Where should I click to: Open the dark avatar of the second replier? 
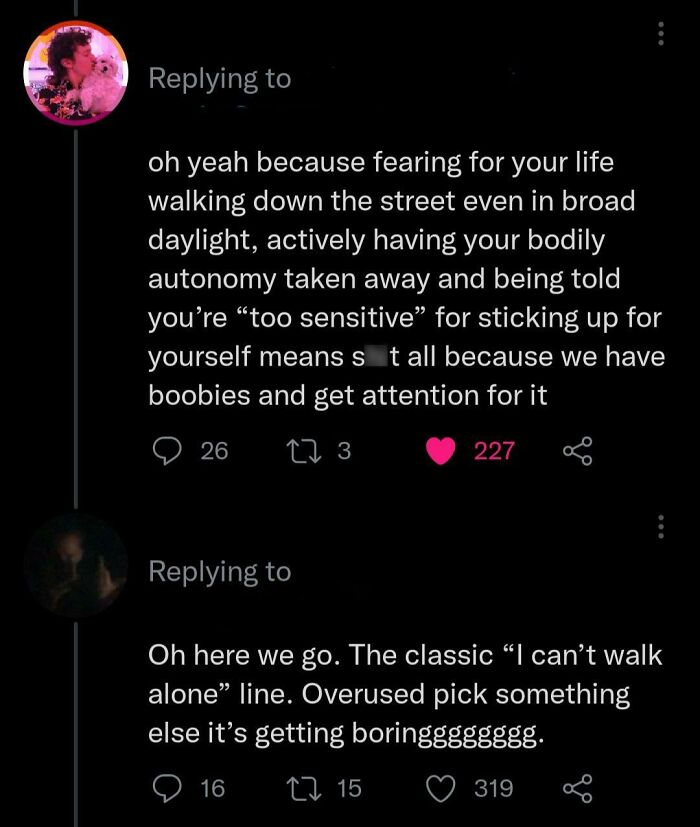click(x=76, y=565)
